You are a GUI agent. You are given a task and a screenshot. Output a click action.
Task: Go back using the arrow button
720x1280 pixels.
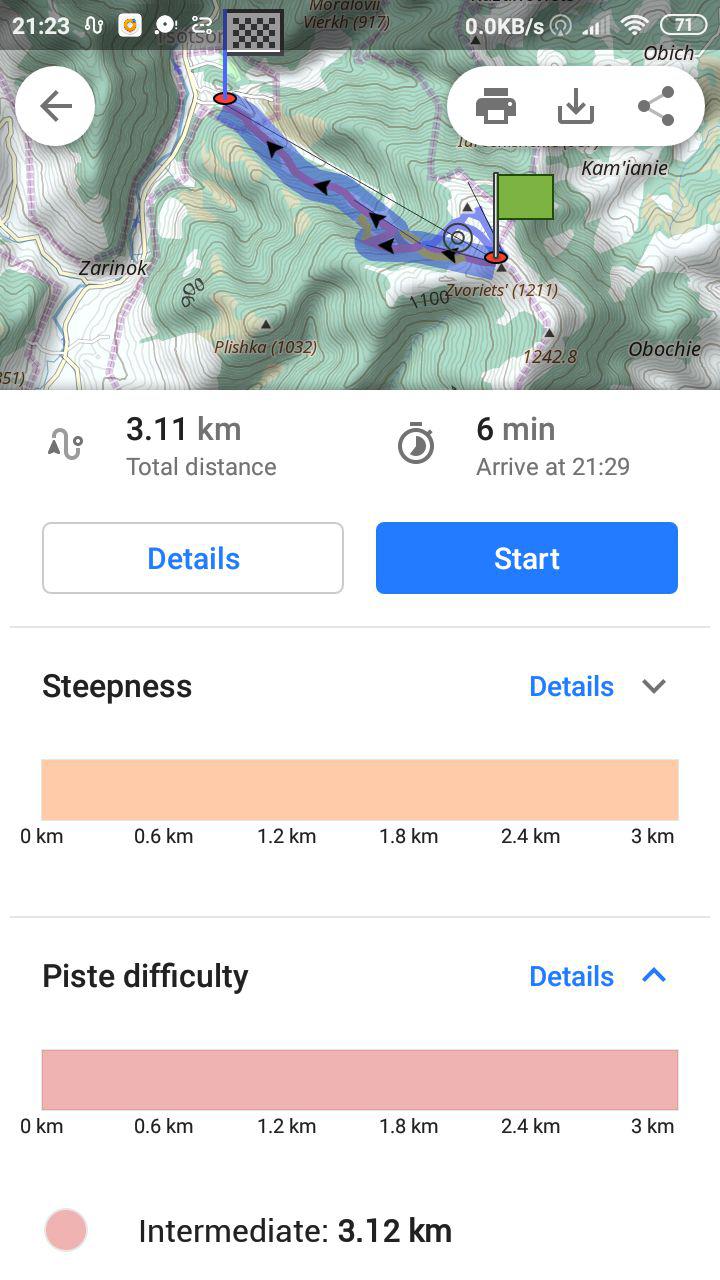[x=55, y=106]
